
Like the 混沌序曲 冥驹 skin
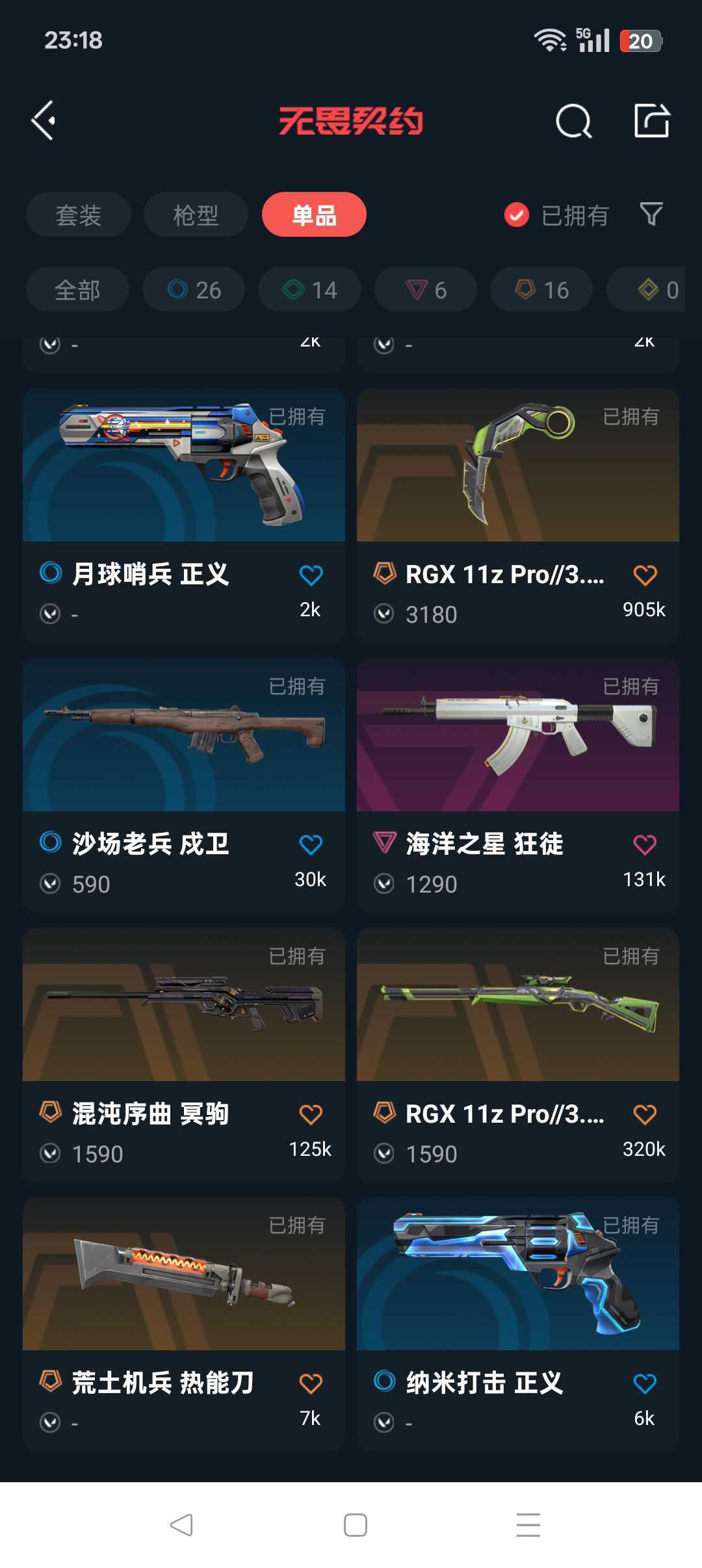[x=311, y=1114]
